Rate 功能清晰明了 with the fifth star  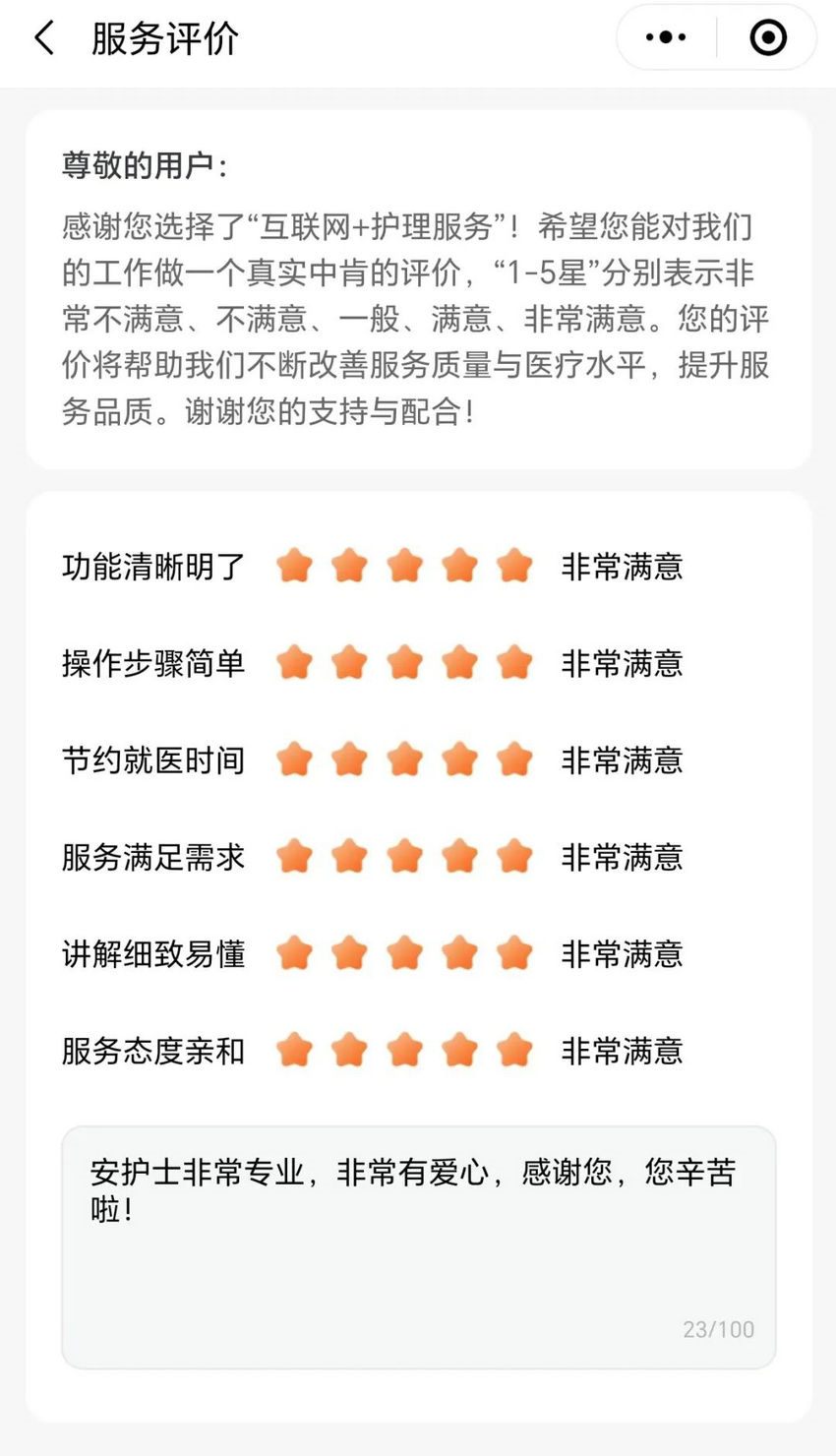tap(514, 567)
